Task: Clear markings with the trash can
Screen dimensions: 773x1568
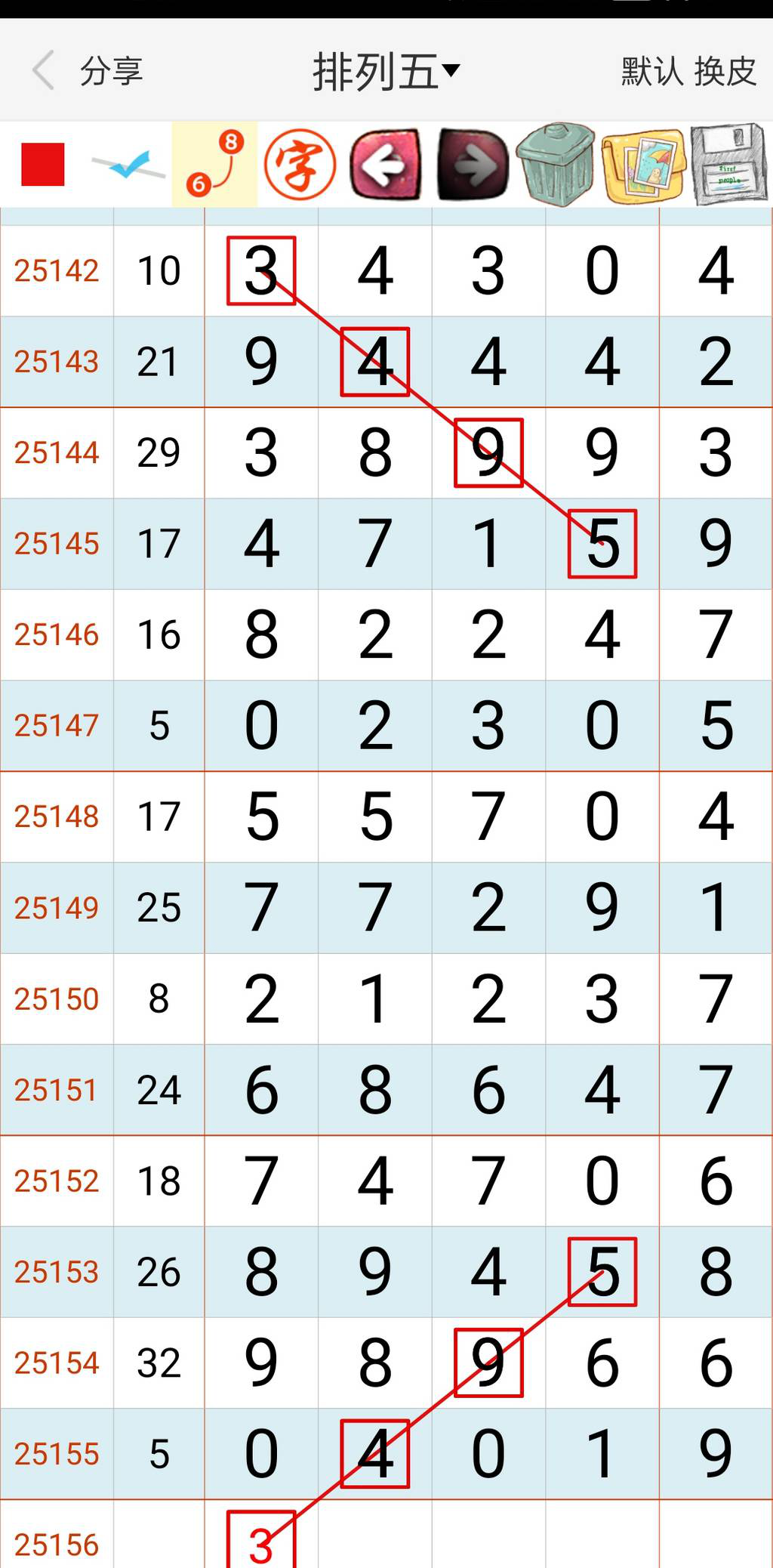Action: coord(556,164)
